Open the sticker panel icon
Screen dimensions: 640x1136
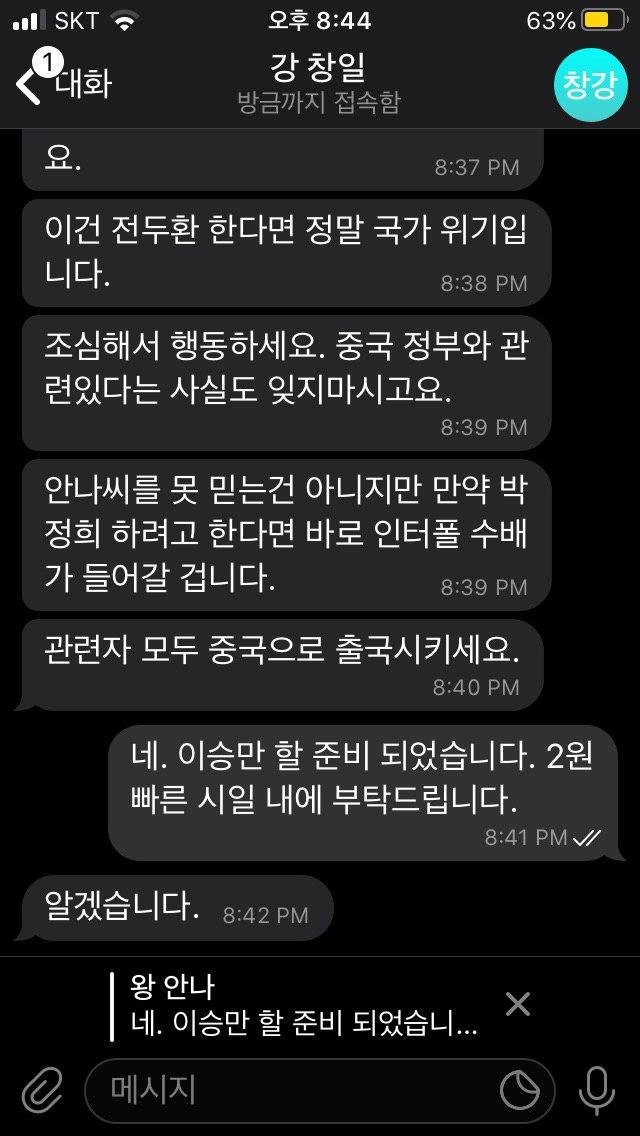pyautogui.click(x=520, y=1090)
